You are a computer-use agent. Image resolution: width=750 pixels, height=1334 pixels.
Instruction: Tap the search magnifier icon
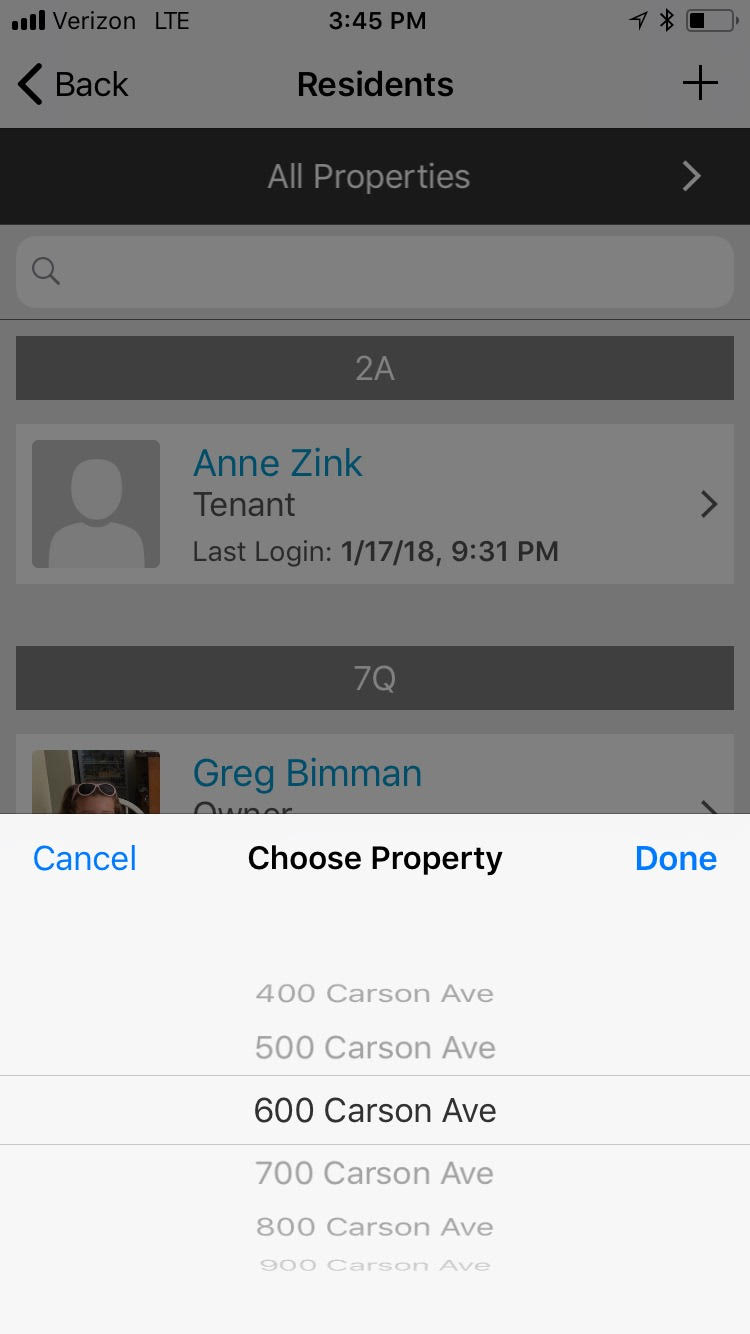pos(45,270)
